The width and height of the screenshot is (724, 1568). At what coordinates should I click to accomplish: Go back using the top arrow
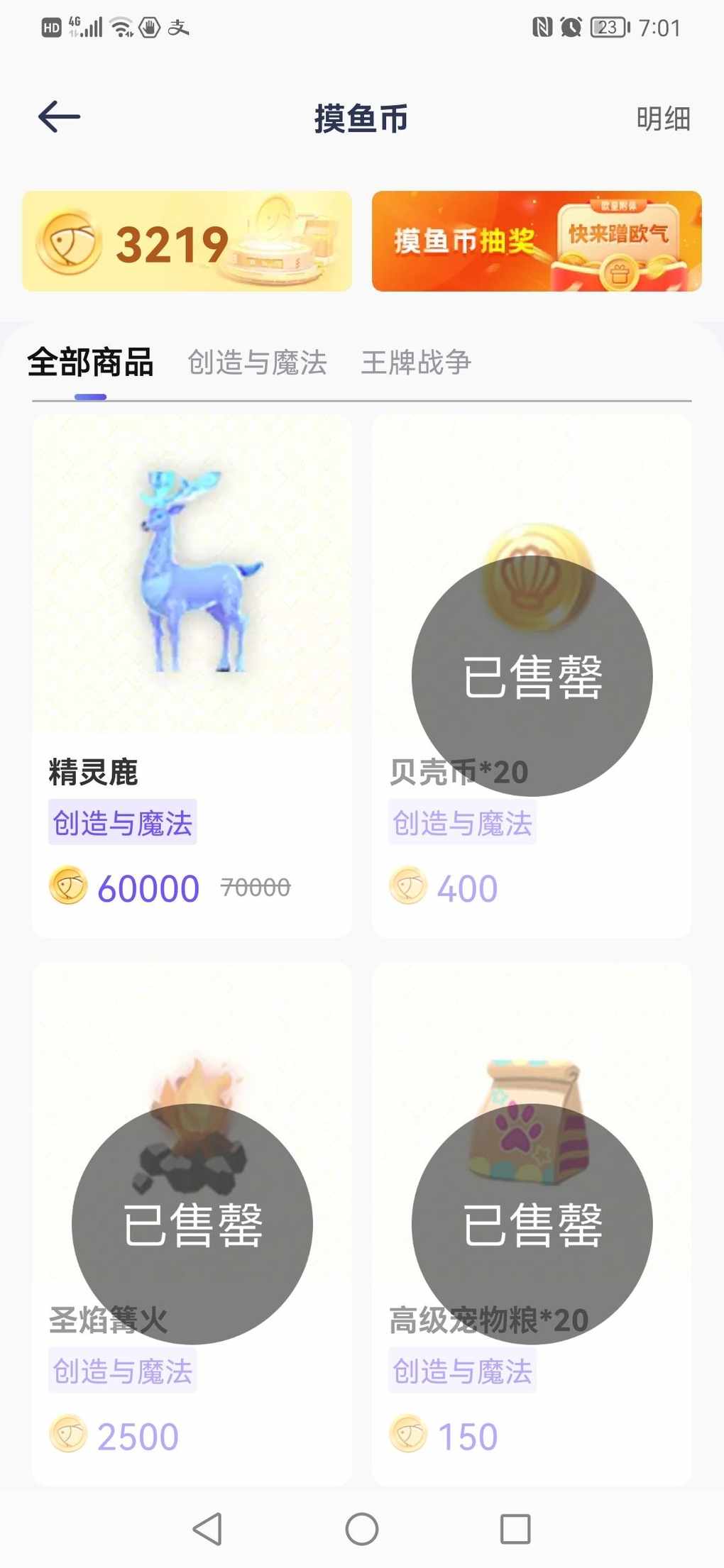coord(59,117)
